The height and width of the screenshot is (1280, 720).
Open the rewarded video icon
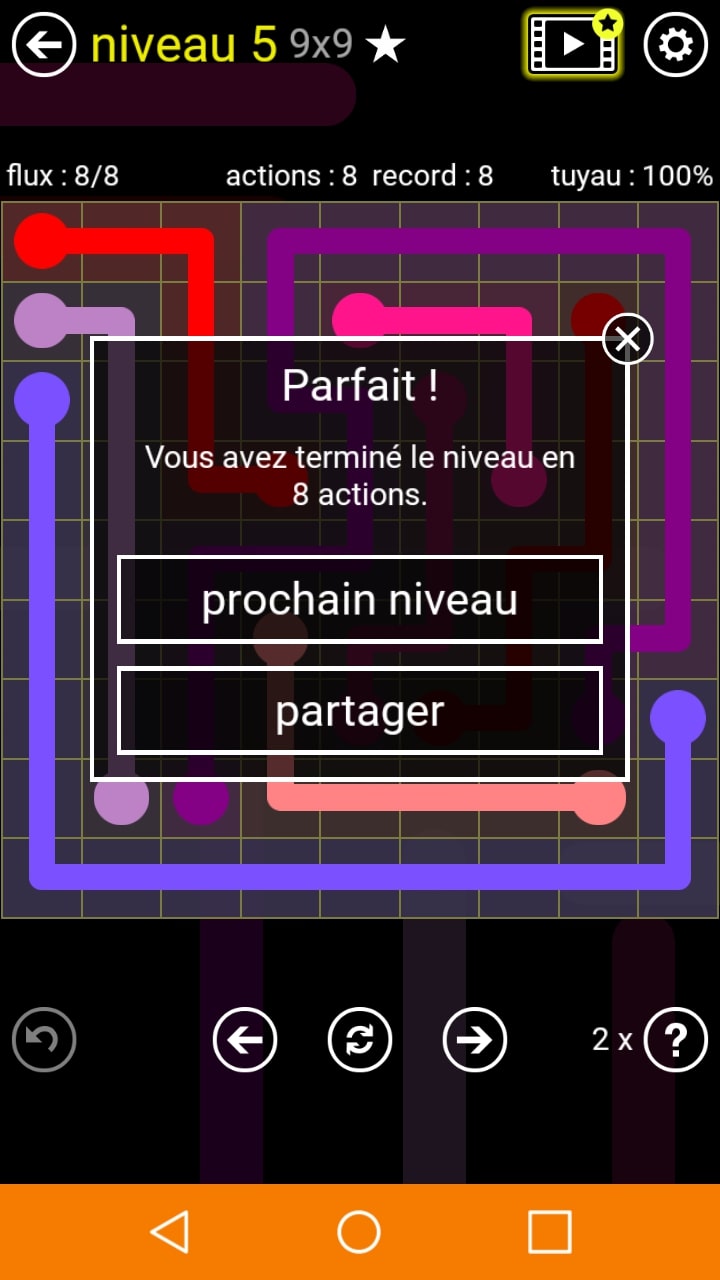tap(574, 45)
